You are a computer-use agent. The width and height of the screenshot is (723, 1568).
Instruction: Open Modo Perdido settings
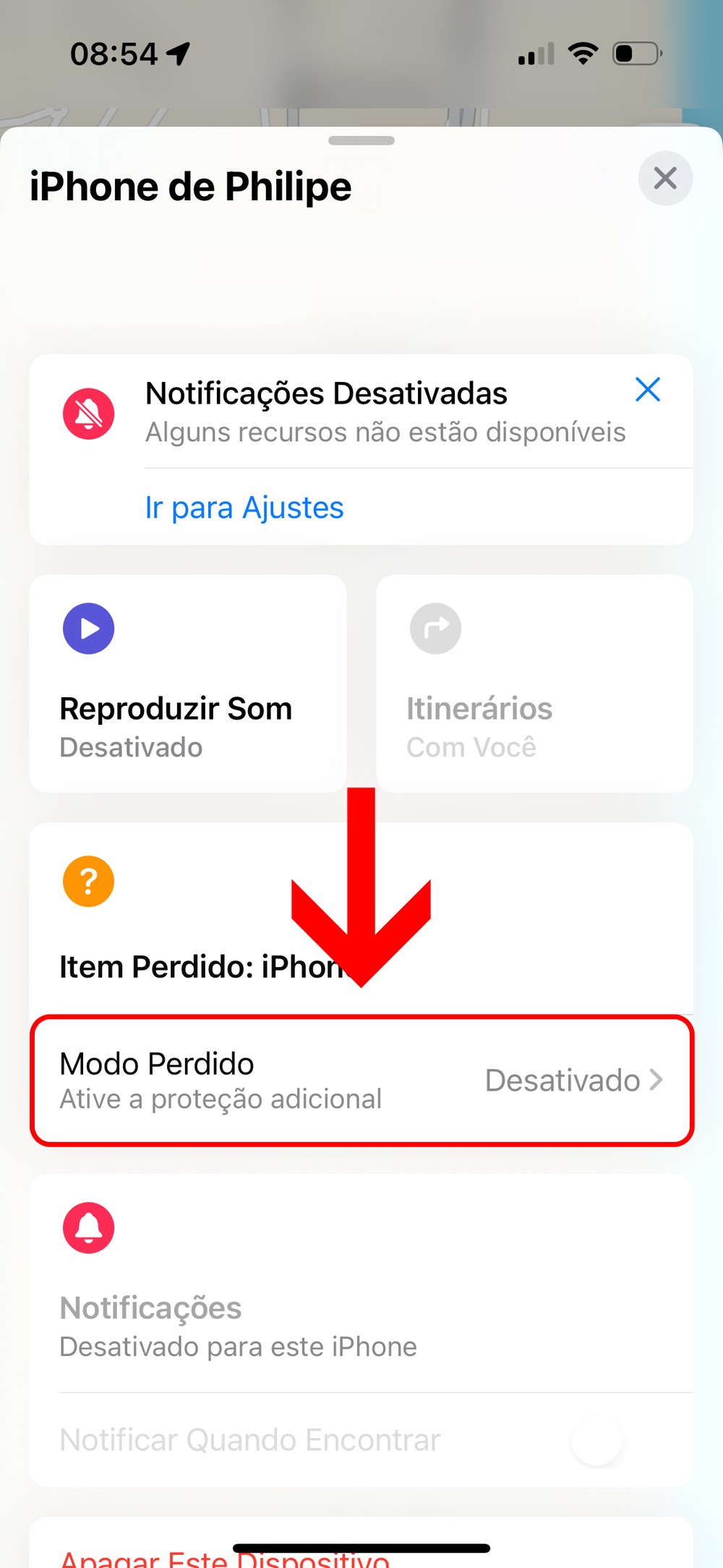click(361, 1081)
